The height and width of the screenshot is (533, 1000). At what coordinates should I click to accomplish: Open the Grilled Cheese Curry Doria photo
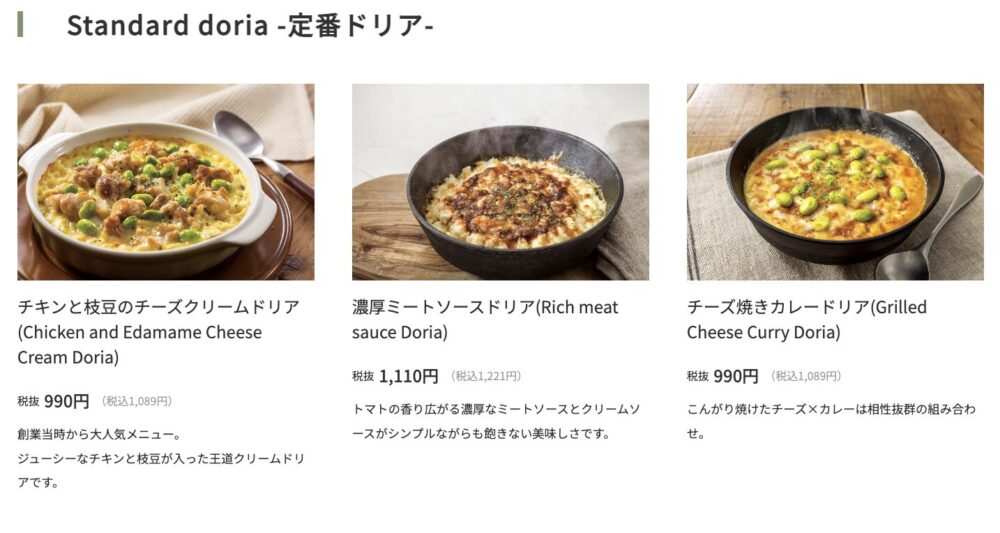pos(835,182)
